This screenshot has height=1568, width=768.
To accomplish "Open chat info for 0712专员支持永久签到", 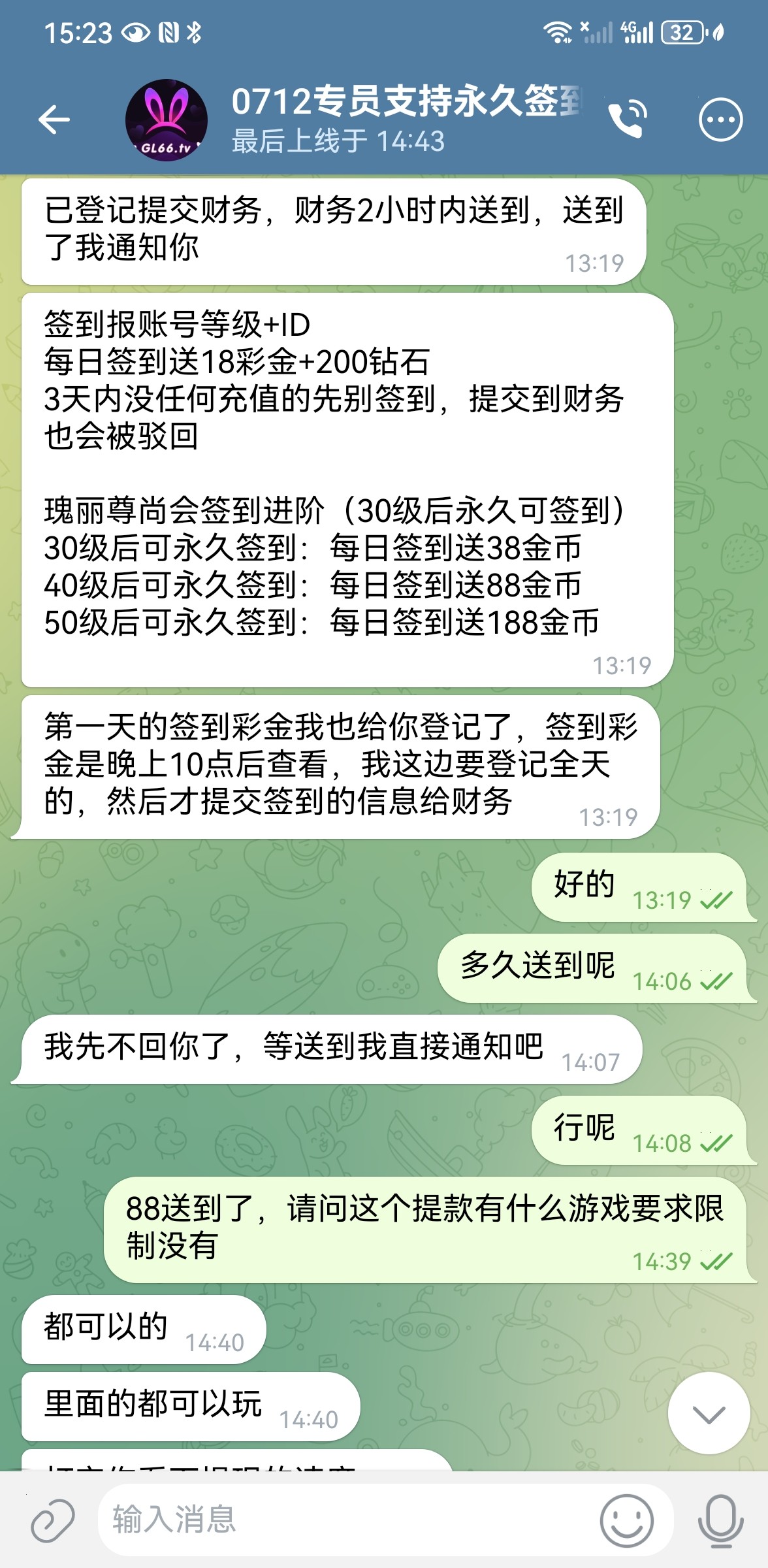I will point(405,120).
